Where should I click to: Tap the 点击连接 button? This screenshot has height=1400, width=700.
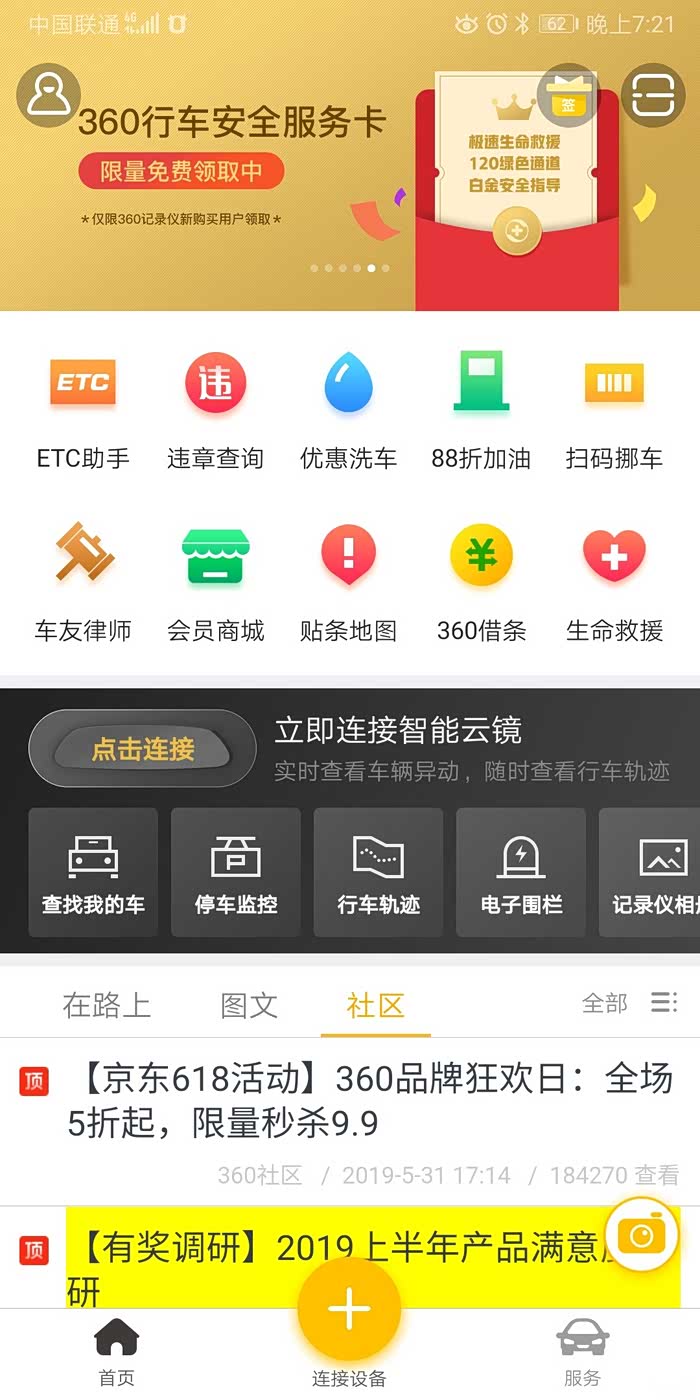(x=143, y=749)
